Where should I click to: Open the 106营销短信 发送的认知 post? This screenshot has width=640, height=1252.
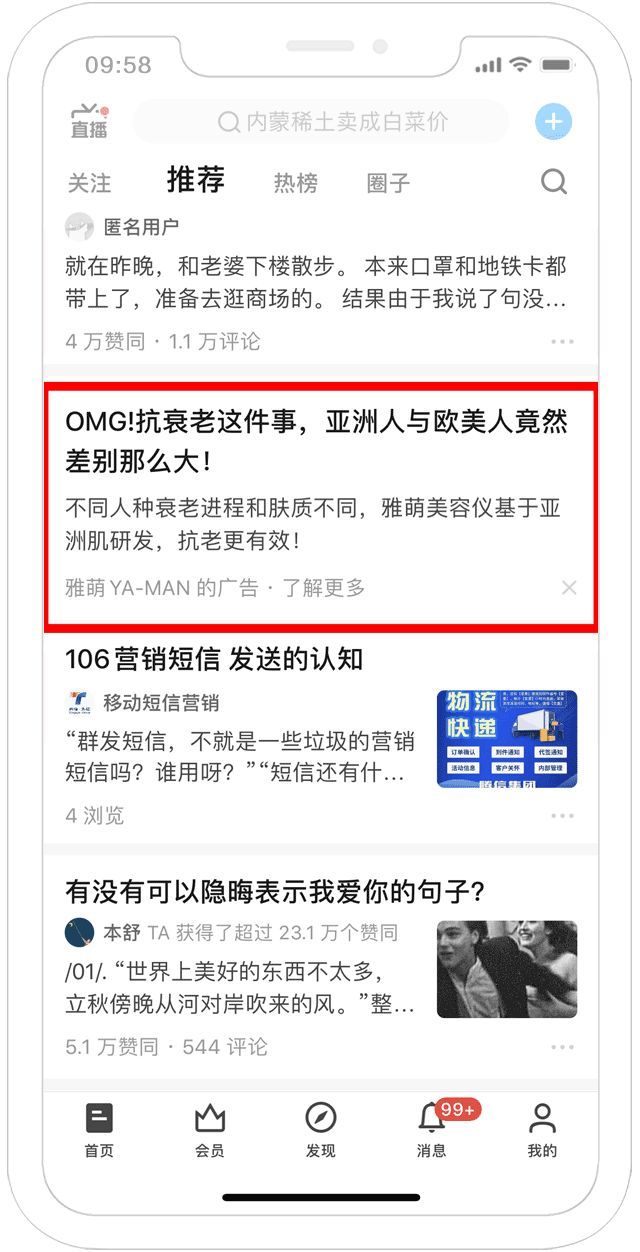(x=214, y=658)
